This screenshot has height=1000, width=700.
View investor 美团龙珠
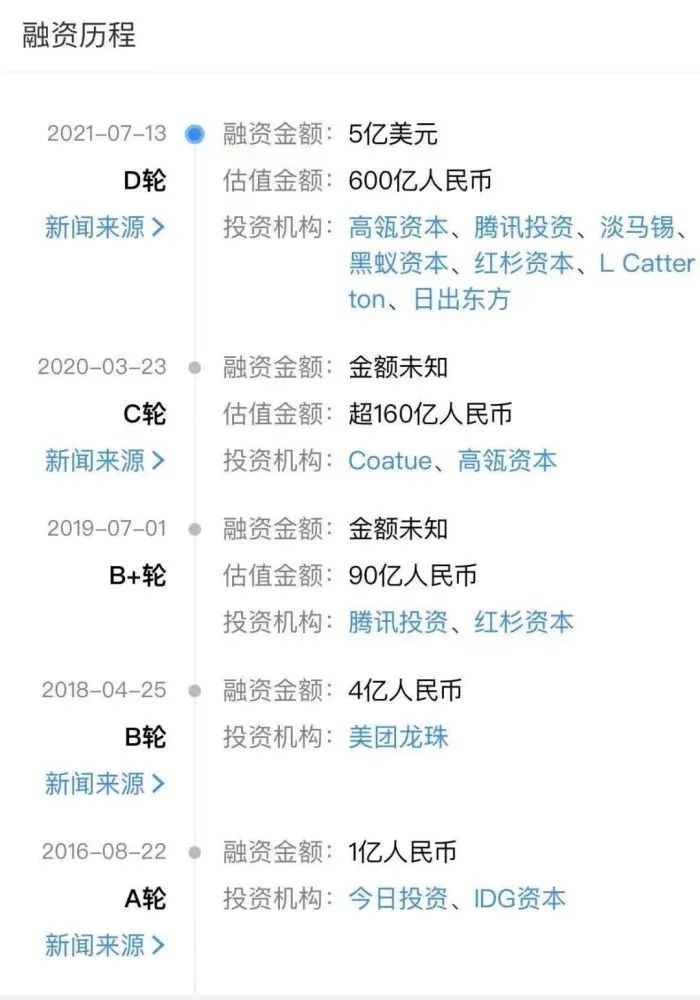click(398, 738)
